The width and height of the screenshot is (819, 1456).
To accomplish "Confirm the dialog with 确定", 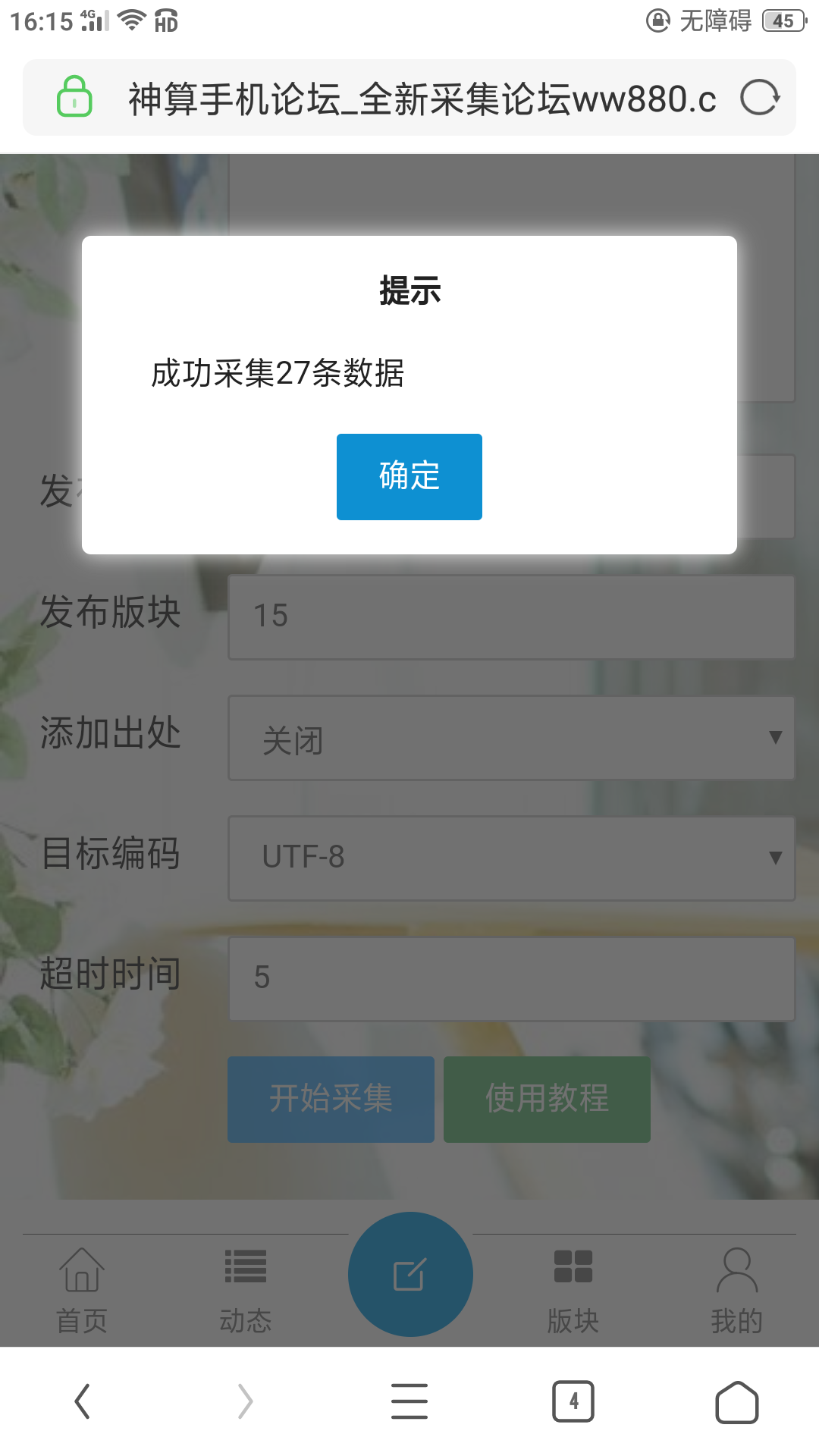I will pyautogui.click(x=409, y=476).
